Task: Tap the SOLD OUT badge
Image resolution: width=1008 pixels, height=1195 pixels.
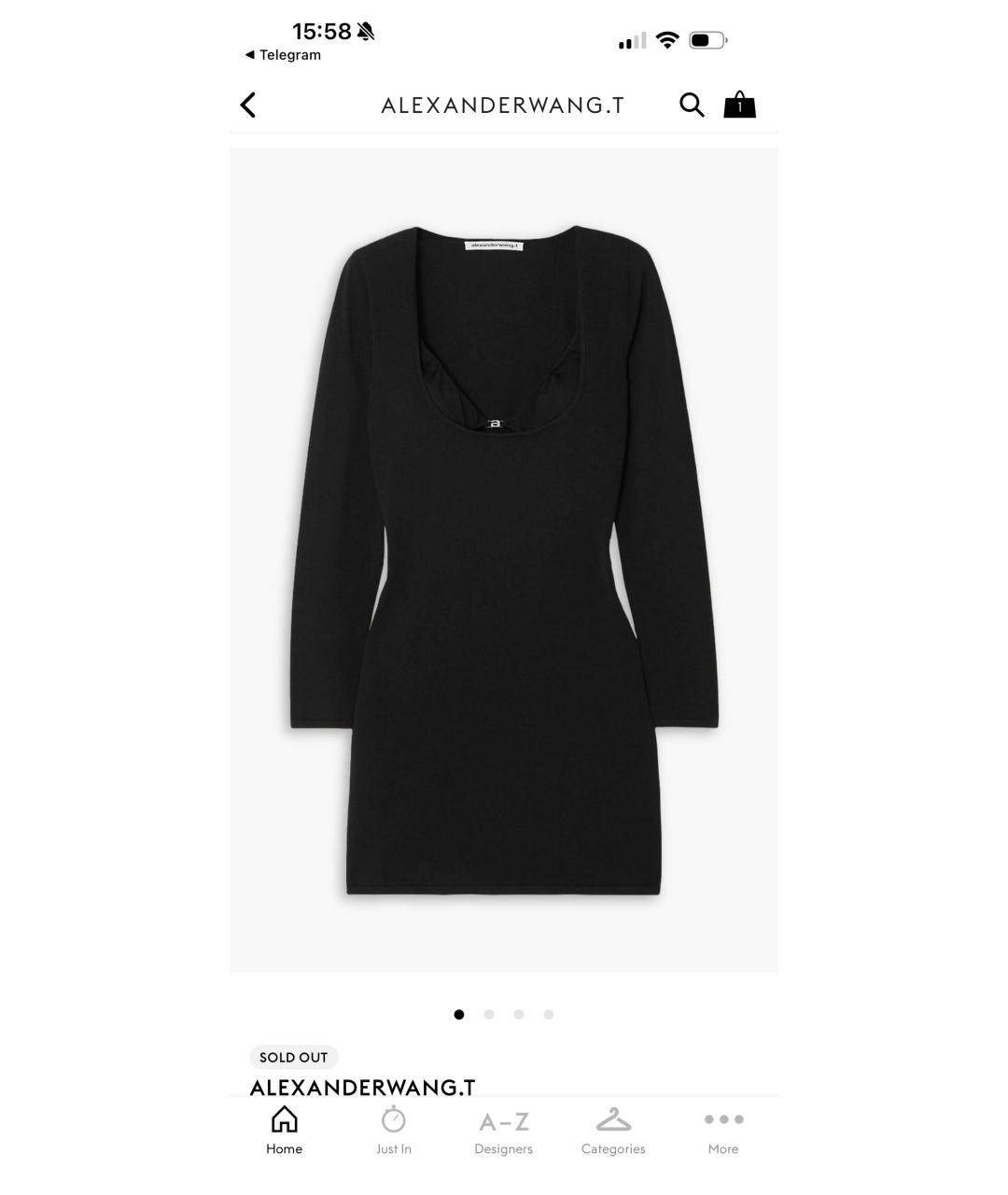Action: (293, 1057)
